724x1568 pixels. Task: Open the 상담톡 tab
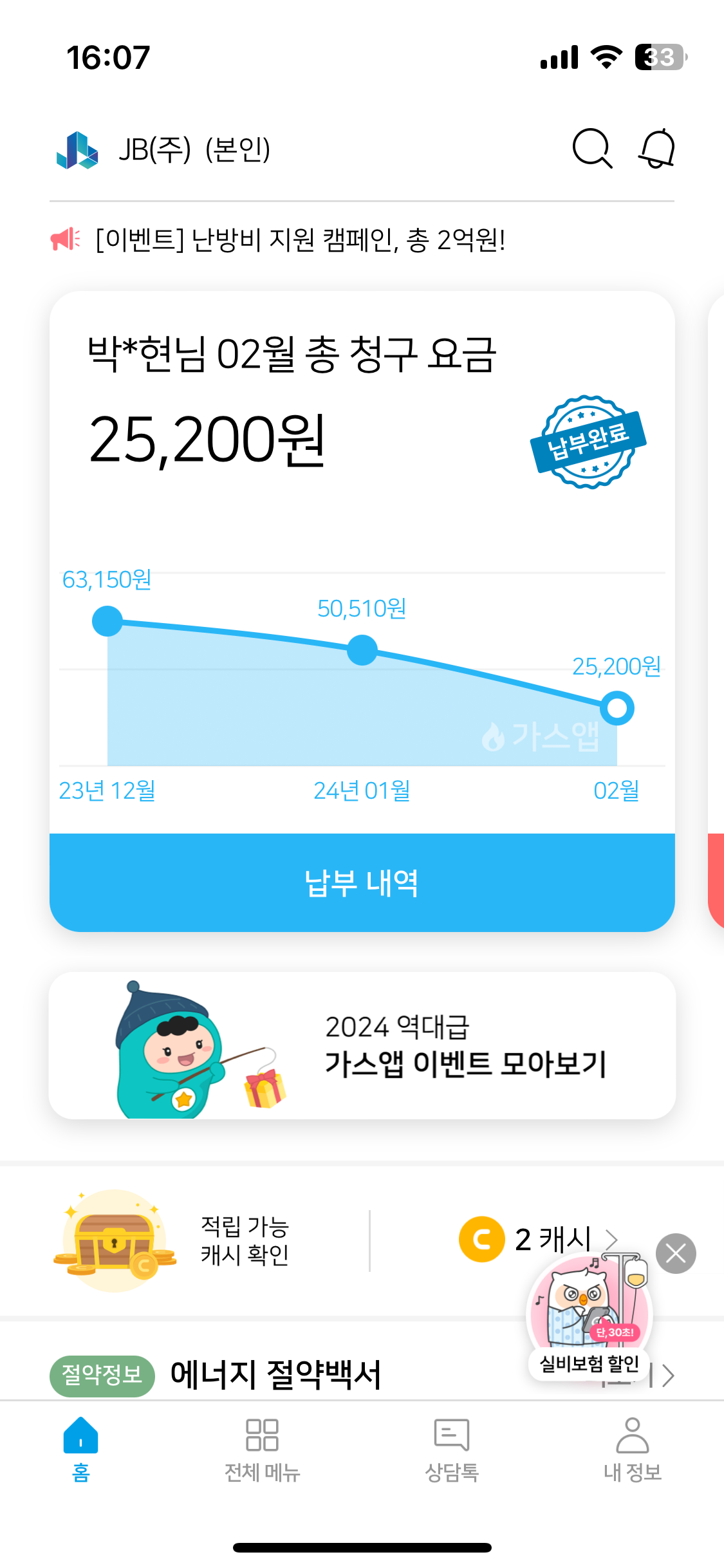tap(452, 1448)
